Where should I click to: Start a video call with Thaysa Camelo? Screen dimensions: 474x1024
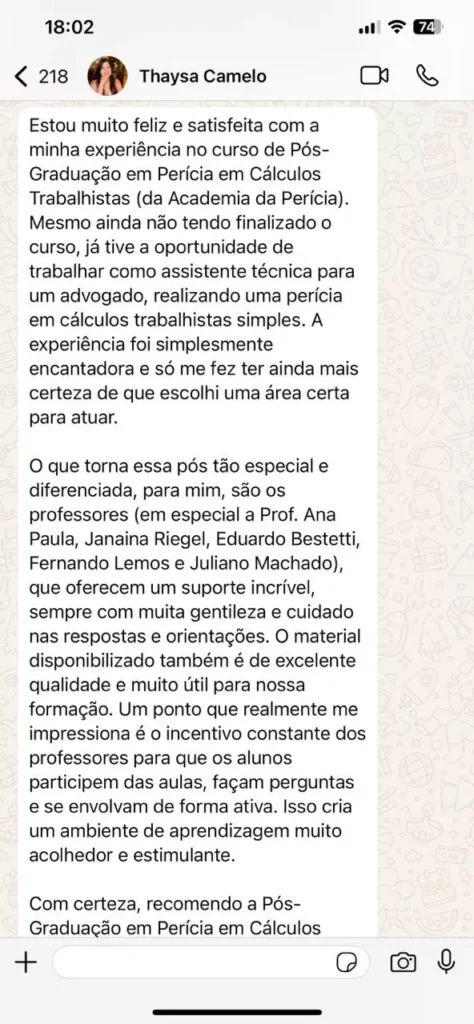click(x=374, y=76)
